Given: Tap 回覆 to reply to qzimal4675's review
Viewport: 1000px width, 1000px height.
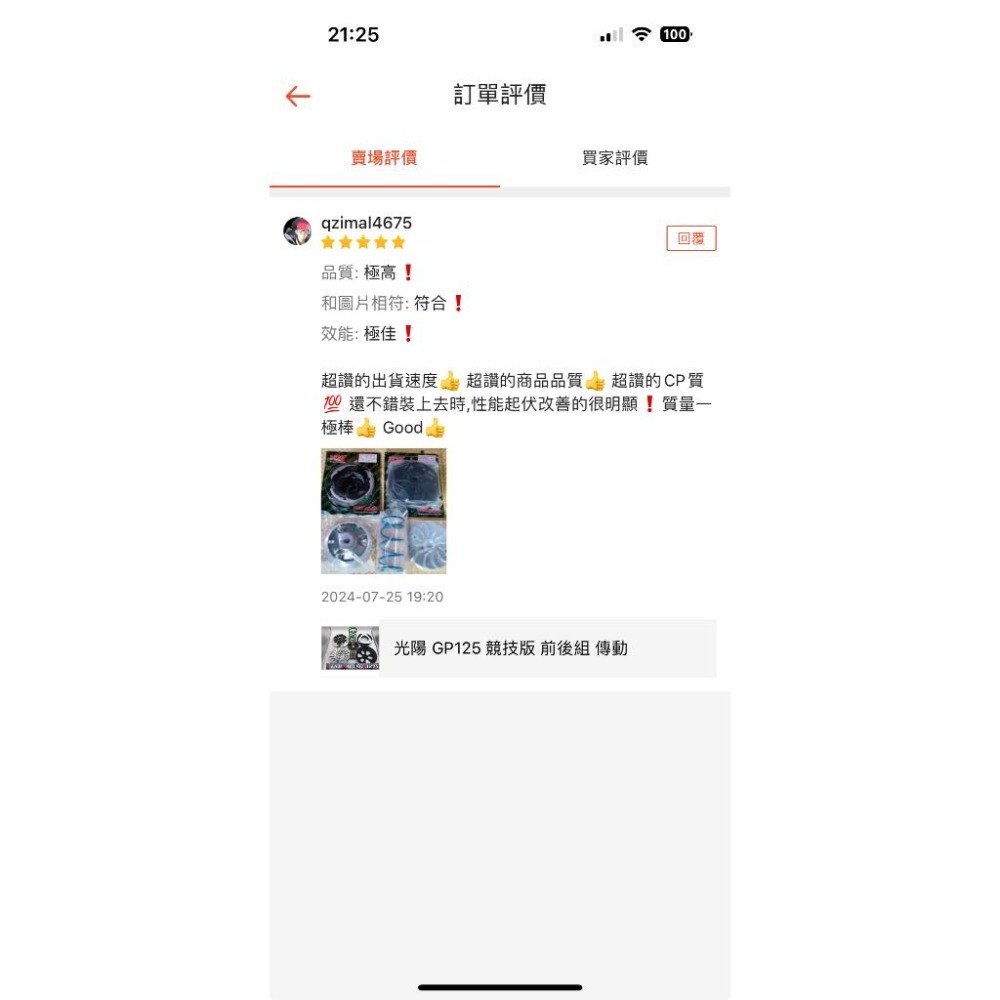Looking at the screenshot, I should (x=691, y=239).
